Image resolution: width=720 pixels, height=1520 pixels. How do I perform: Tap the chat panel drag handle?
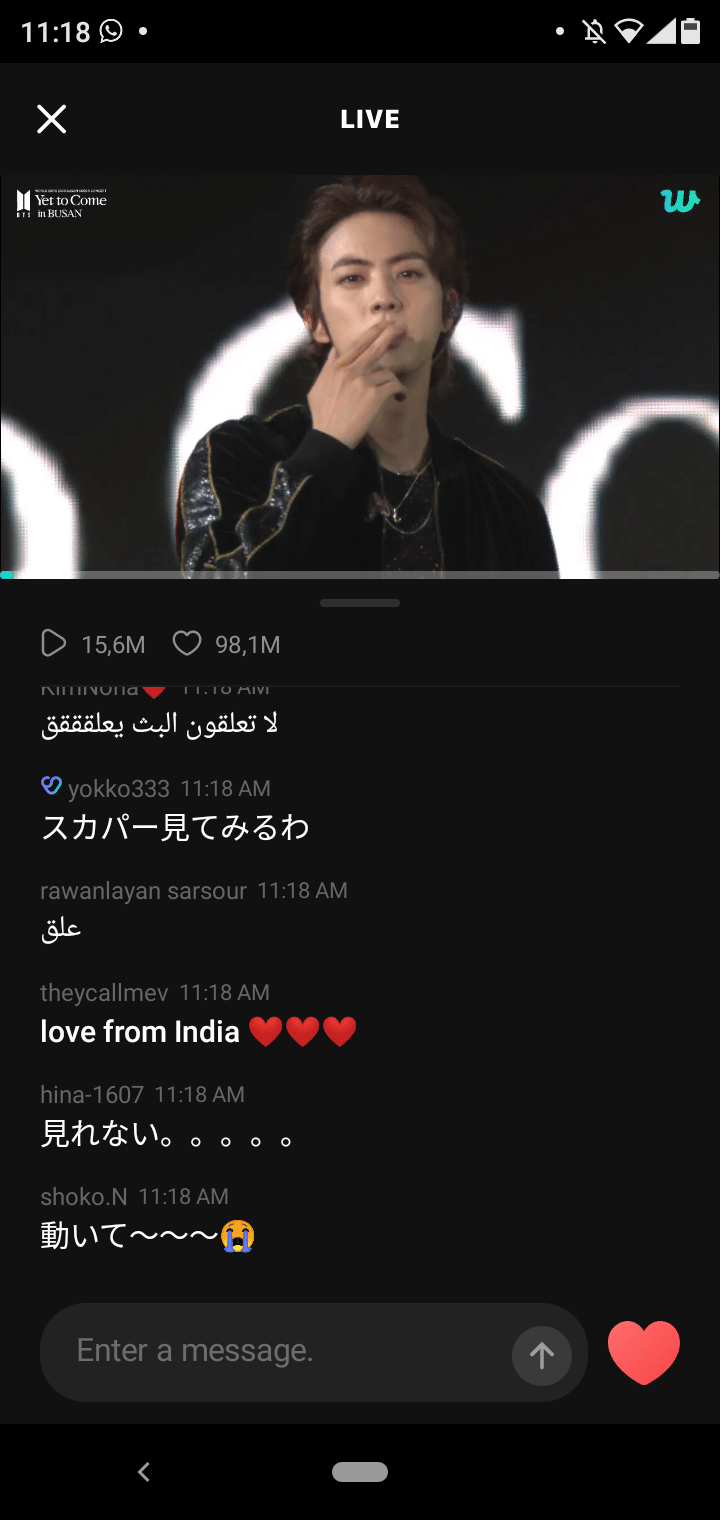(x=360, y=603)
